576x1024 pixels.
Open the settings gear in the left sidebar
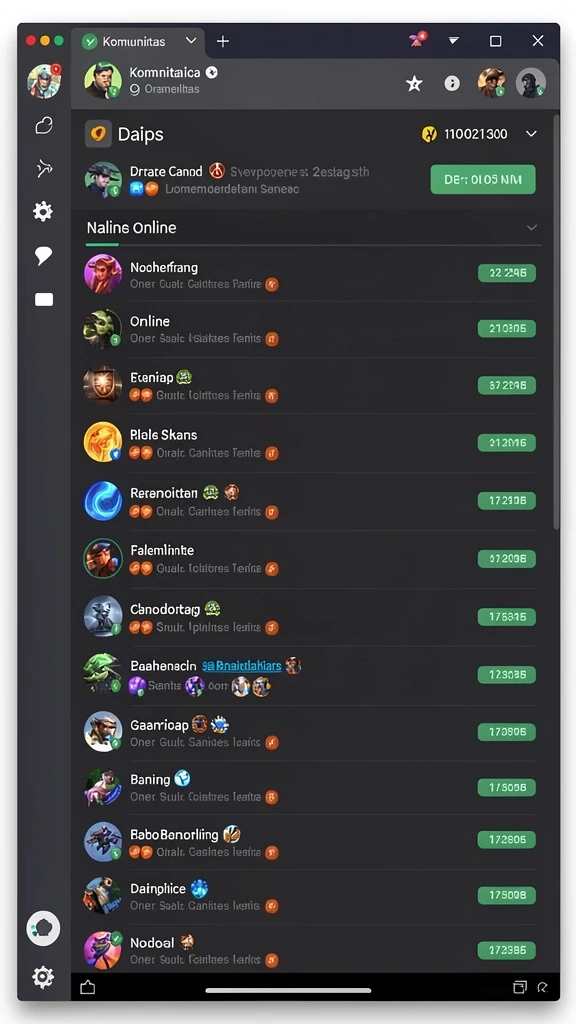pyautogui.click(x=43, y=211)
